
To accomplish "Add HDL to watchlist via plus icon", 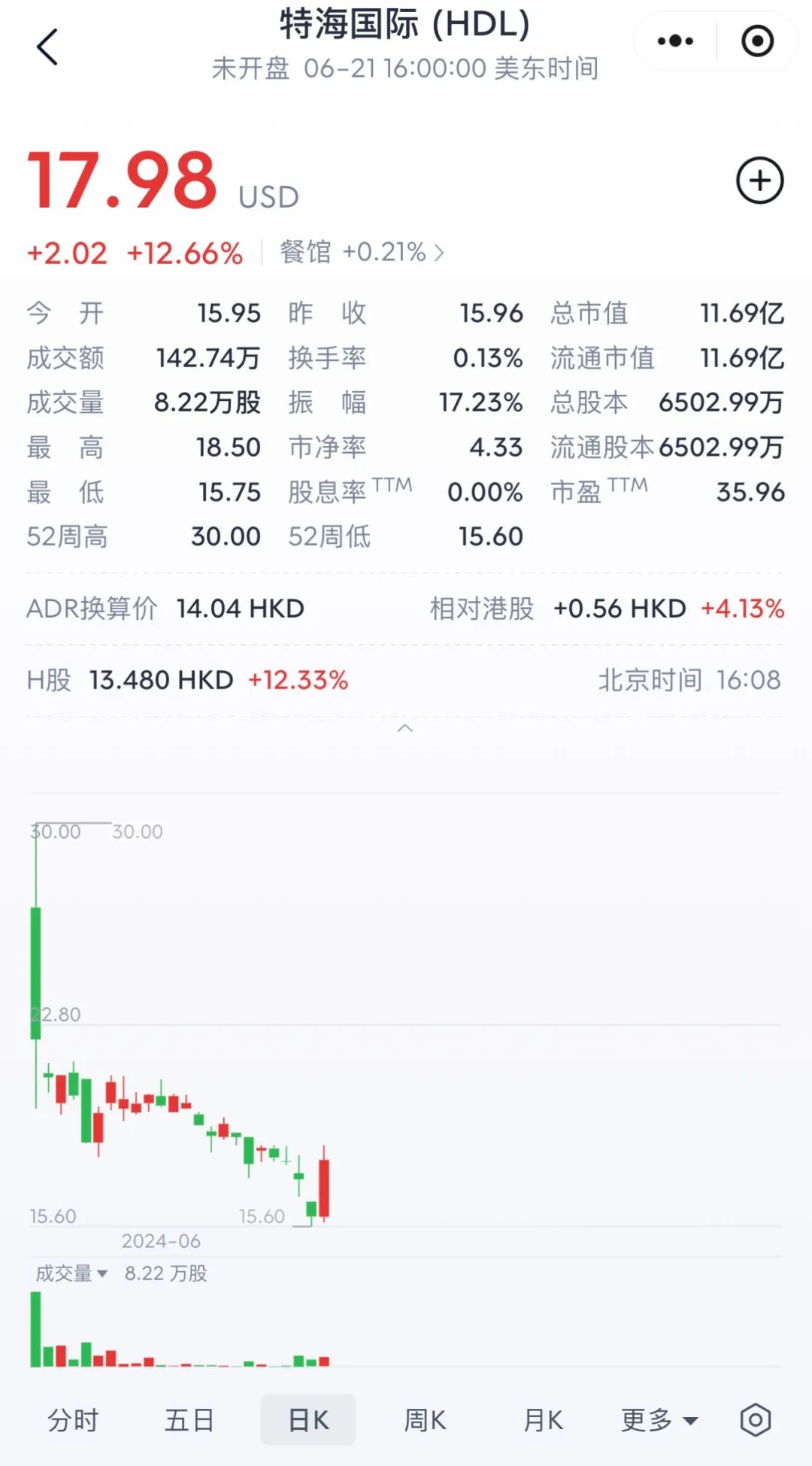I will [x=759, y=181].
